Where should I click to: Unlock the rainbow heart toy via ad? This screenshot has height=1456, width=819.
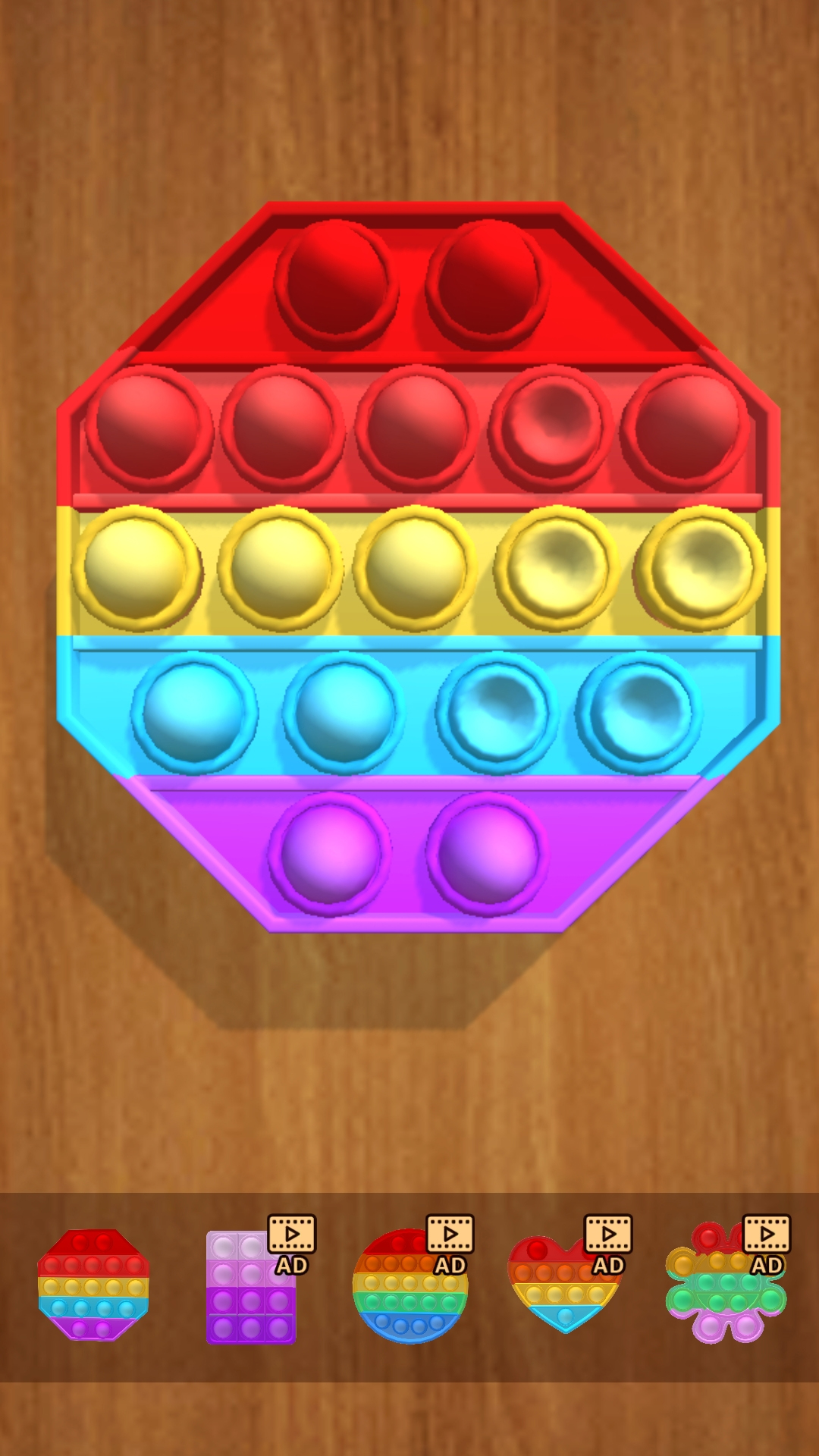tap(566, 1283)
